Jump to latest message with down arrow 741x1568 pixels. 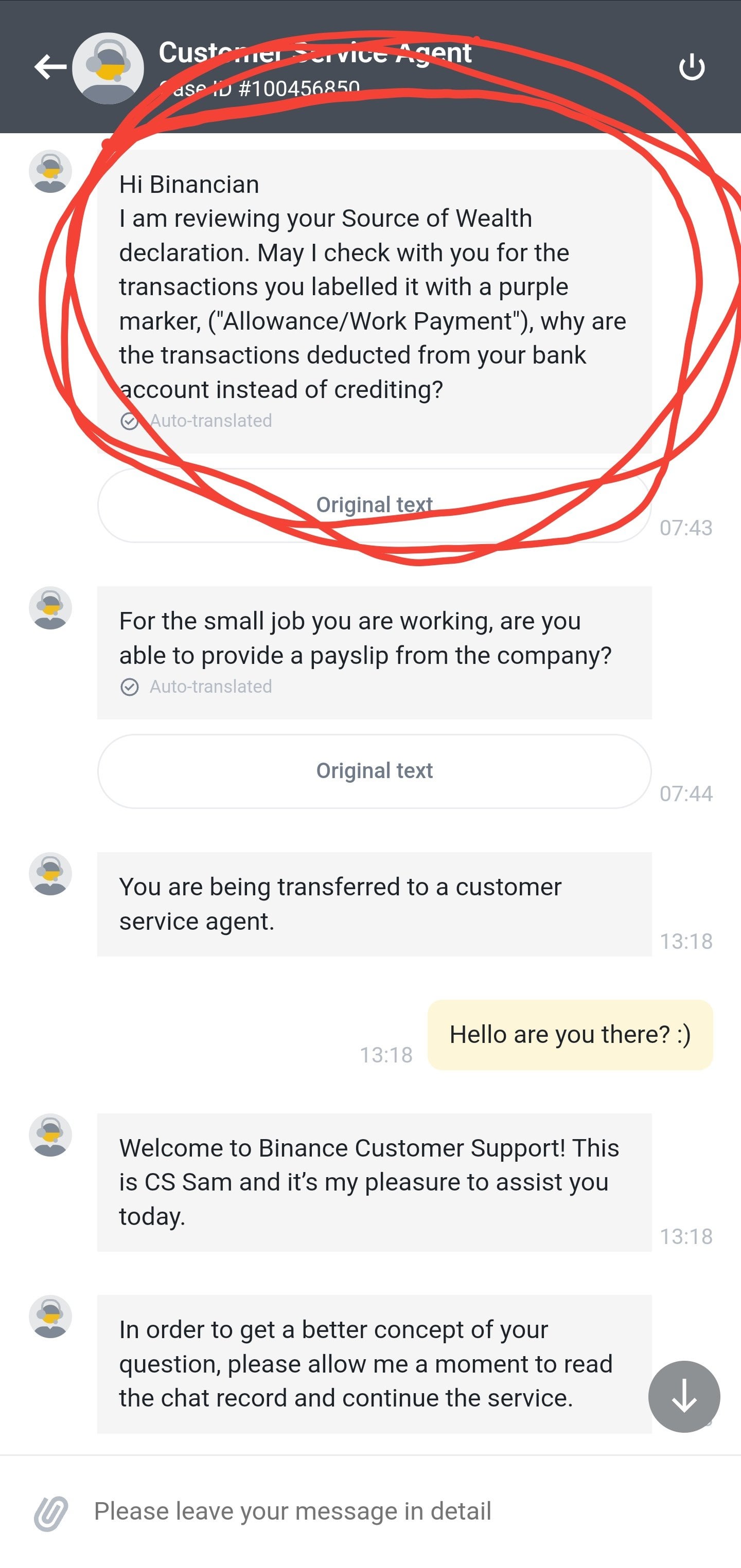684,1396
